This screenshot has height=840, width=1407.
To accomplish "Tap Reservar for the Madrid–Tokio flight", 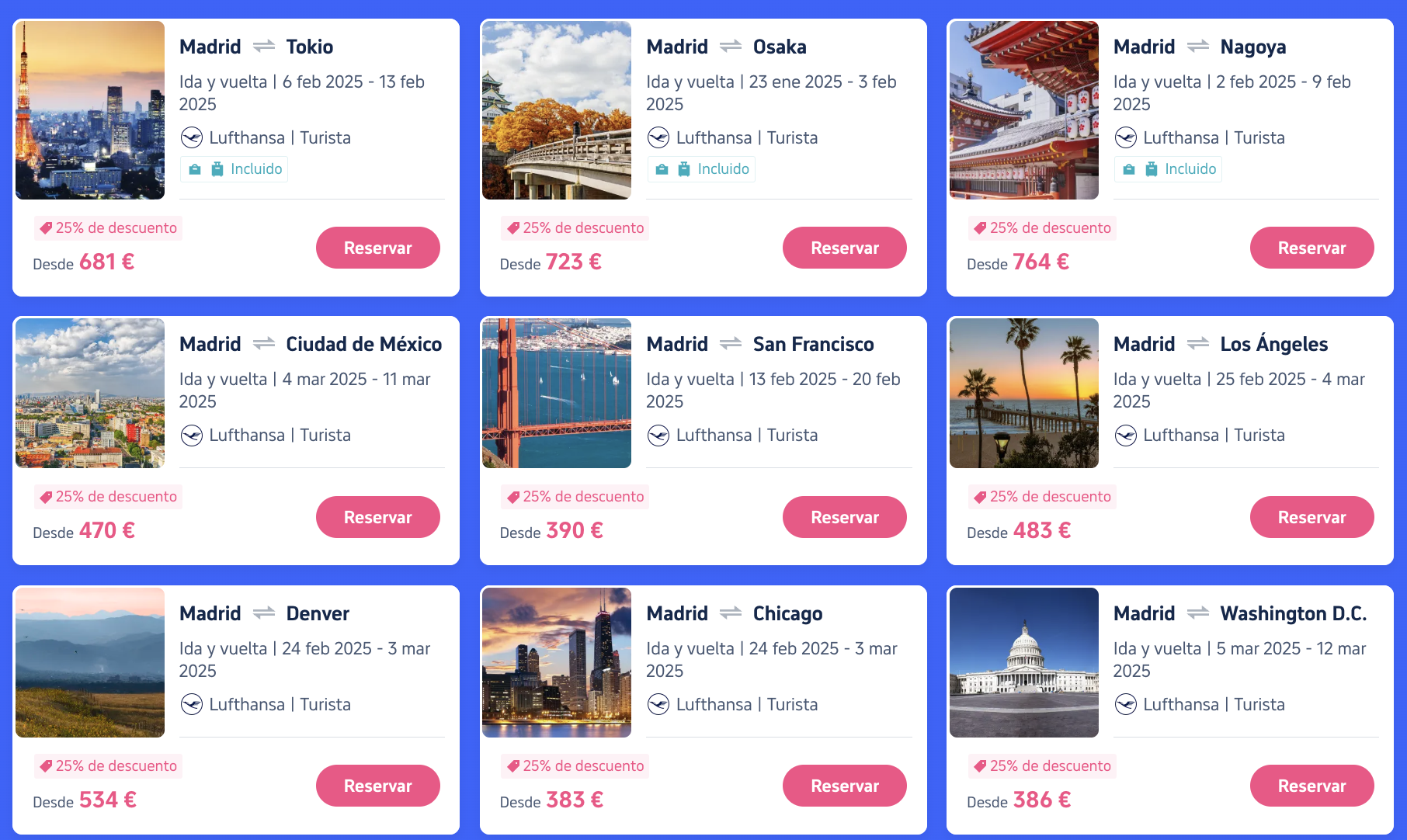I will click(x=377, y=248).
